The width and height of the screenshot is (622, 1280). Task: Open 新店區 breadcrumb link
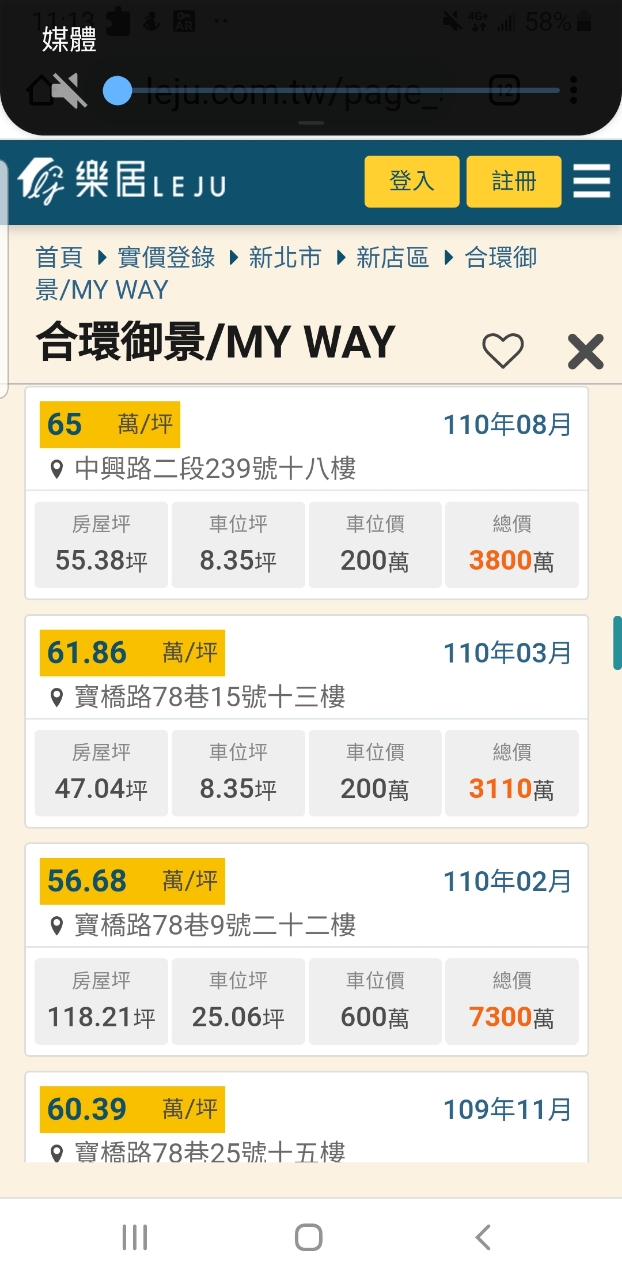click(392, 258)
